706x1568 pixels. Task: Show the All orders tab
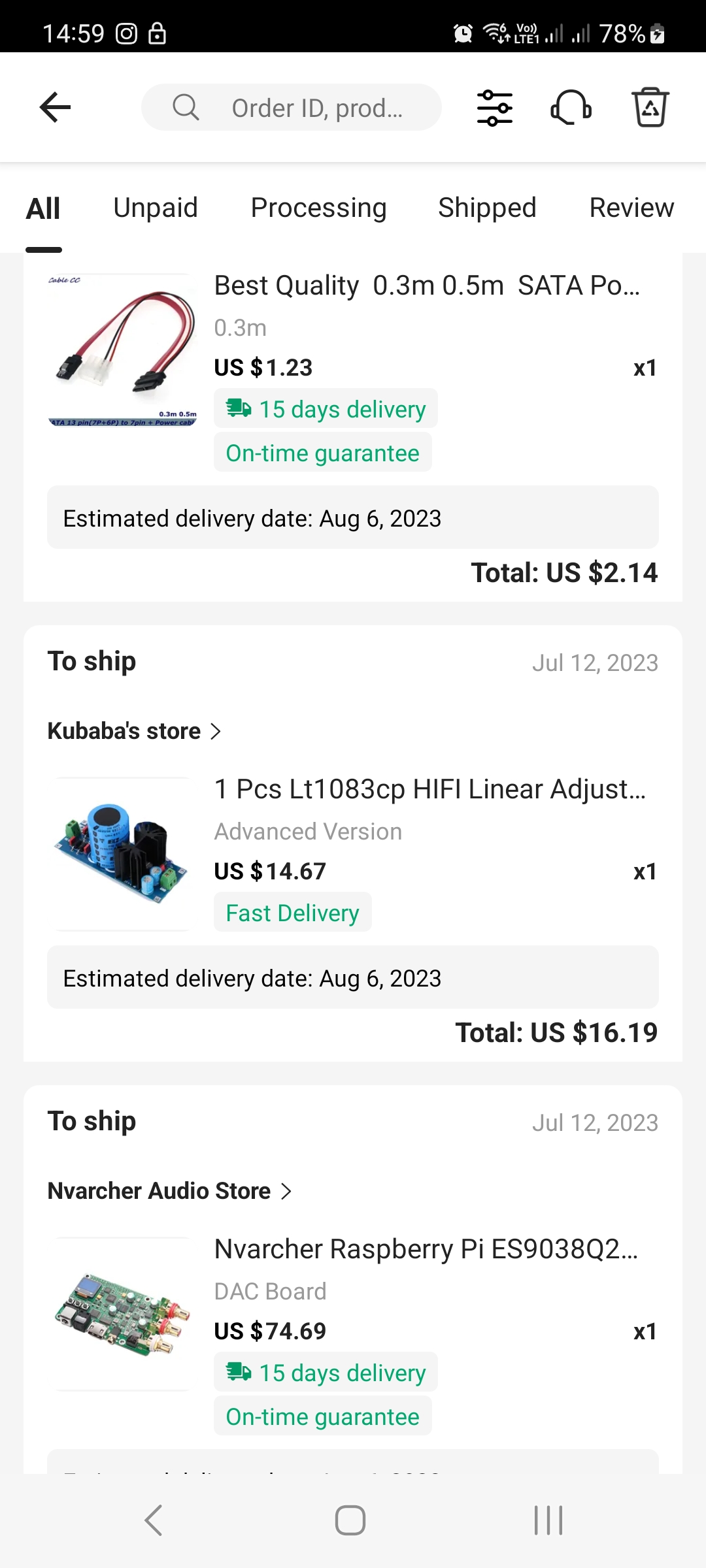pyautogui.click(x=43, y=208)
